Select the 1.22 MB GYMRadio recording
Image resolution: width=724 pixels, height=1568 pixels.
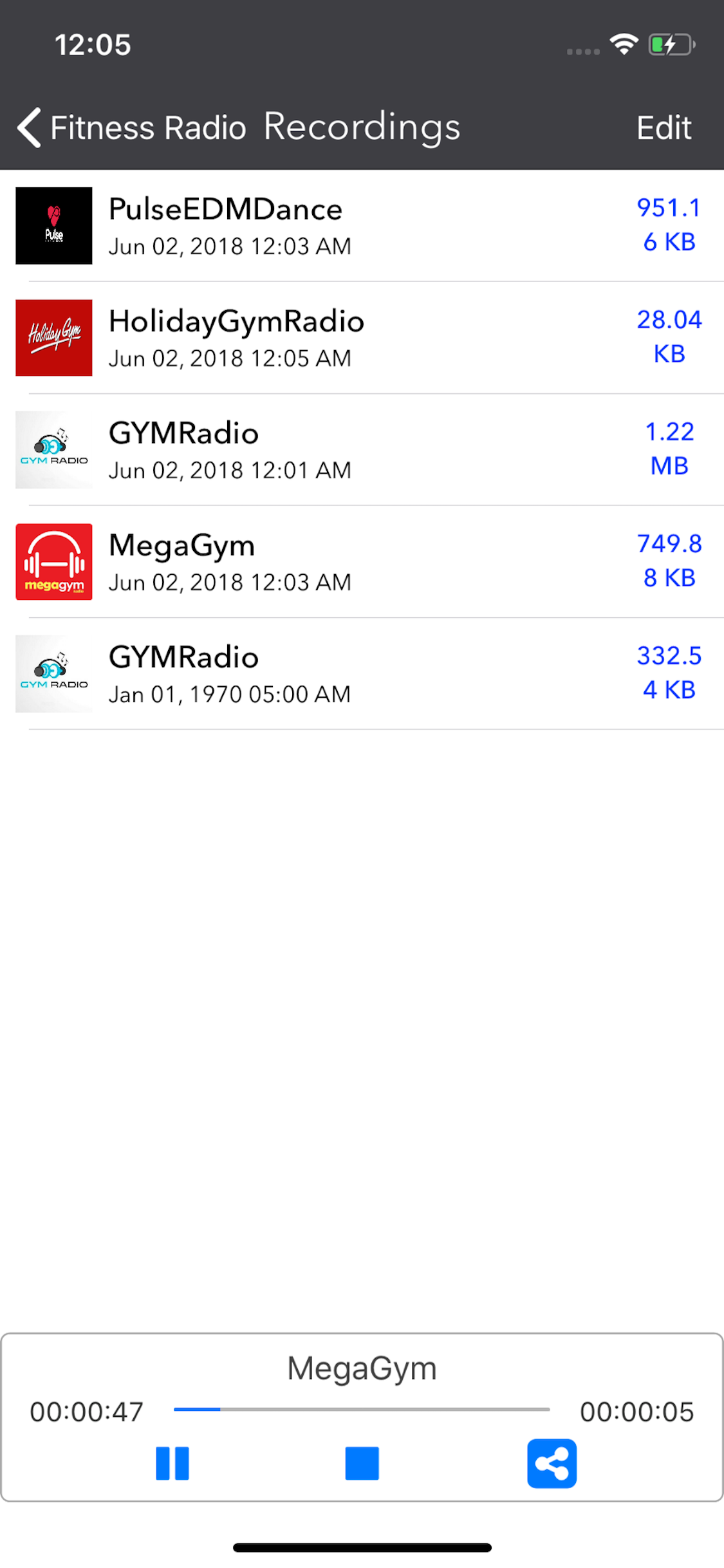tap(360, 450)
